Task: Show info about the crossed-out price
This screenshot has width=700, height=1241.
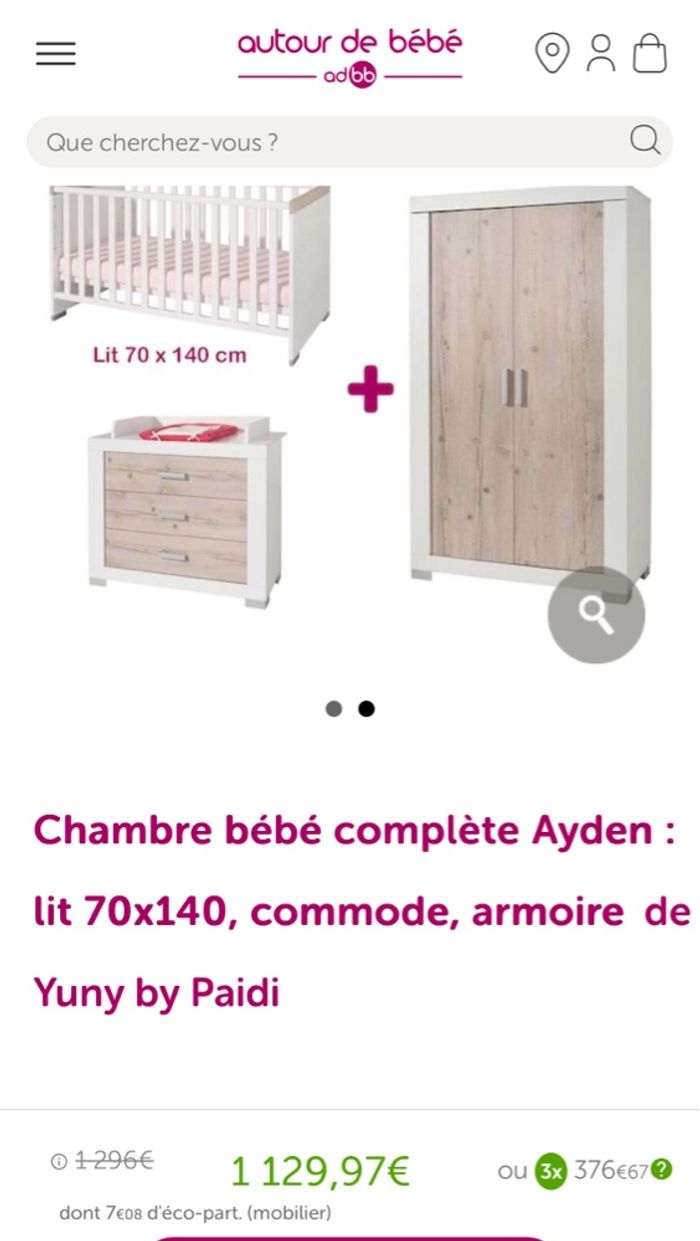Action: click(59, 1161)
